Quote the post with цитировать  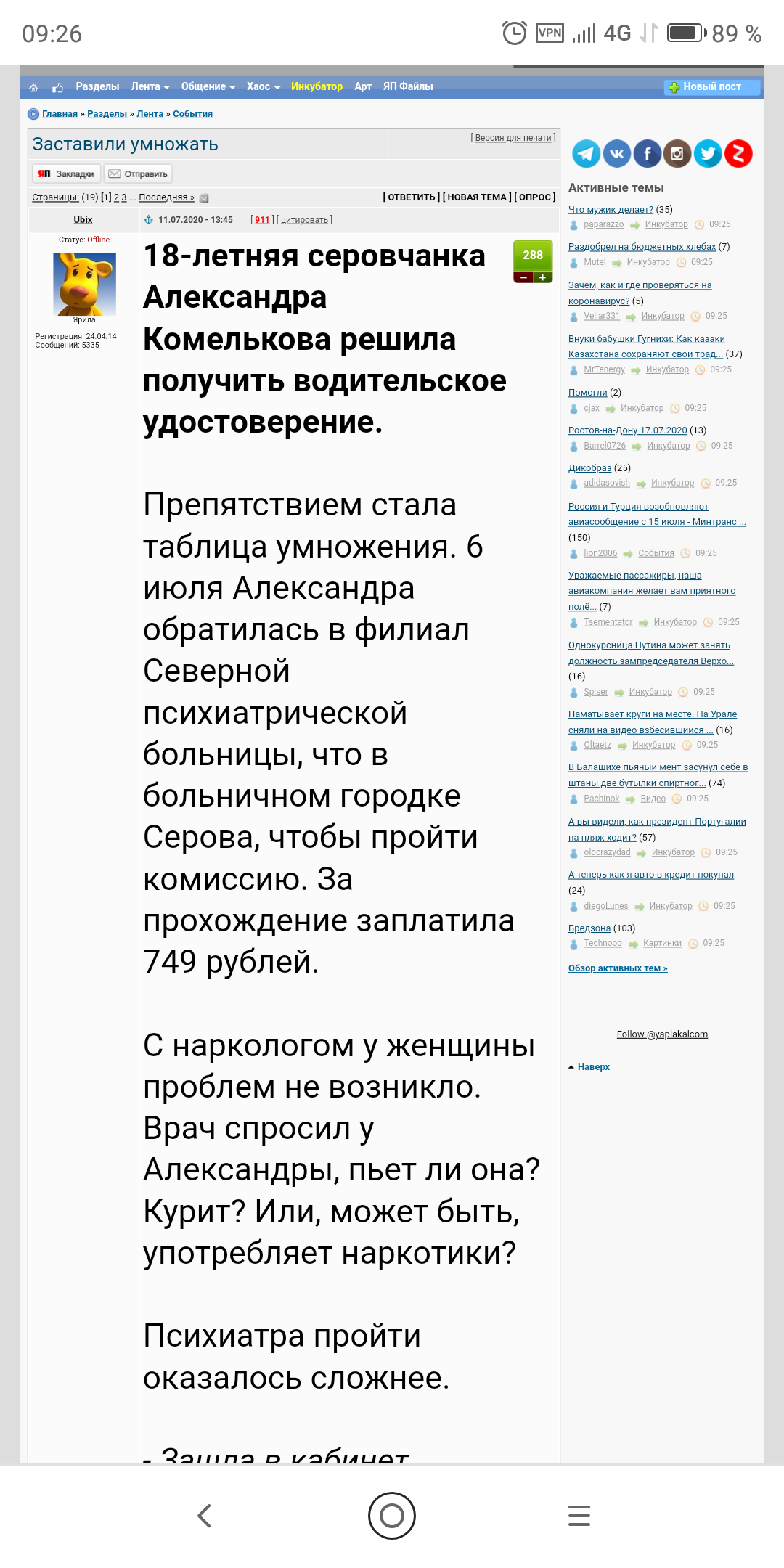click(x=304, y=220)
